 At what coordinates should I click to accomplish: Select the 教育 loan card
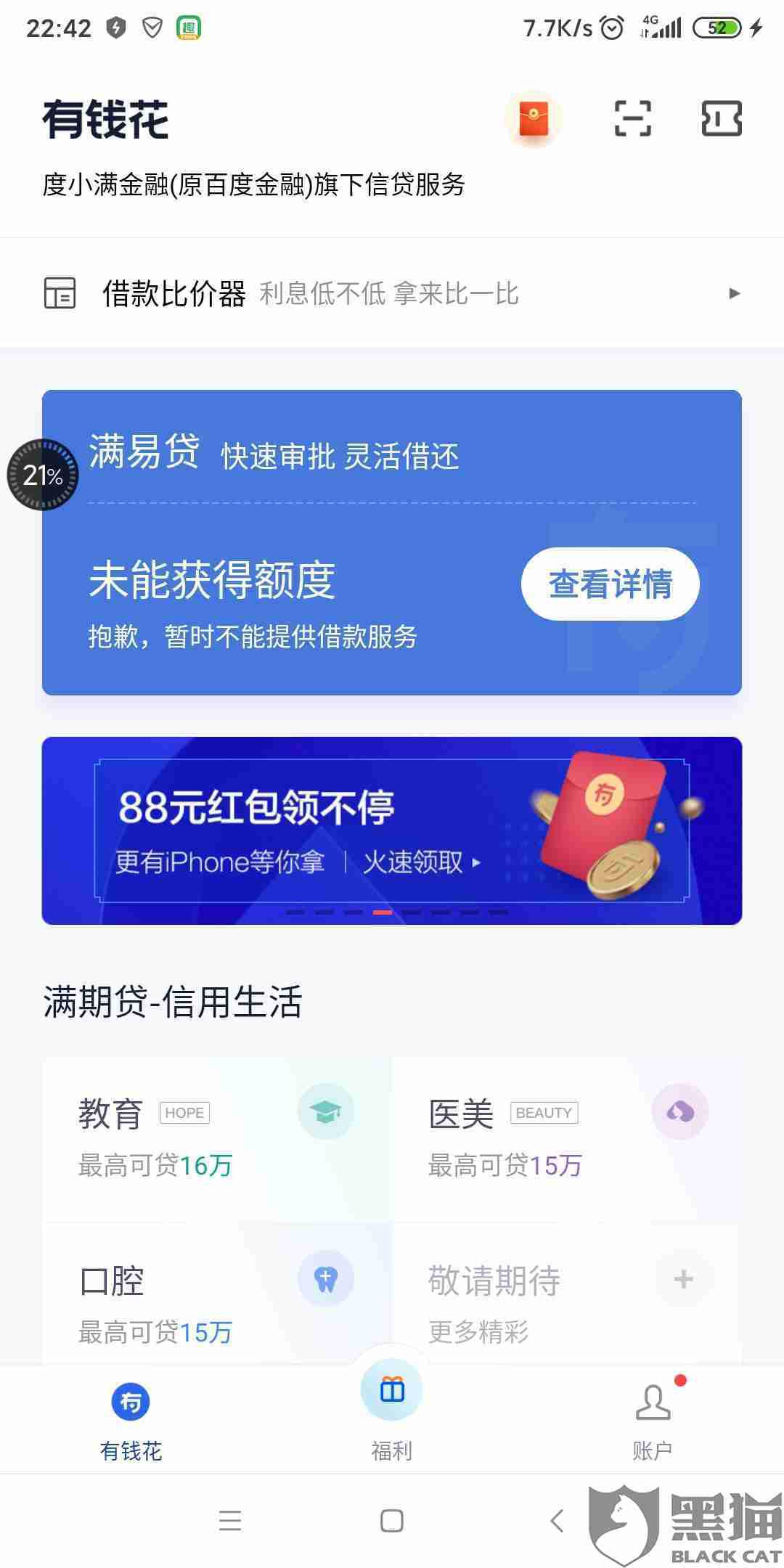tap(216, 1138)
